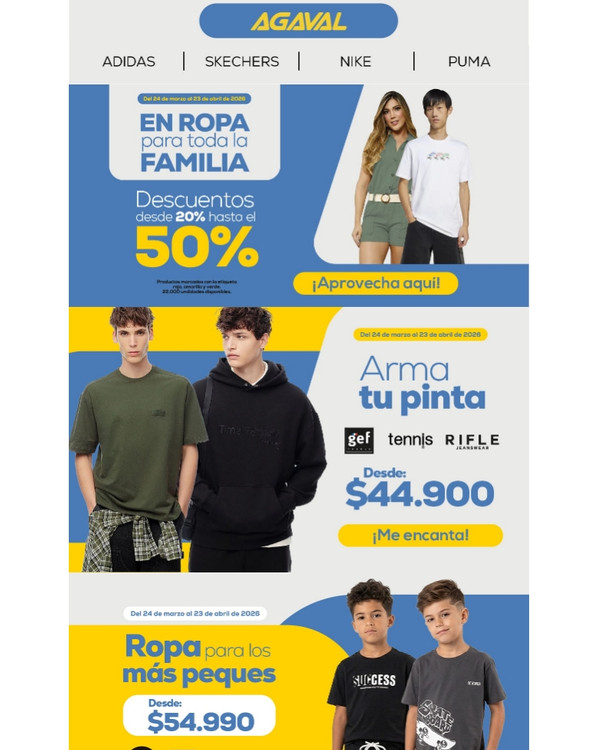Tap the ¡Me encanta! button
The width and height of the screenshot is (600, 750).
point(420,535)
